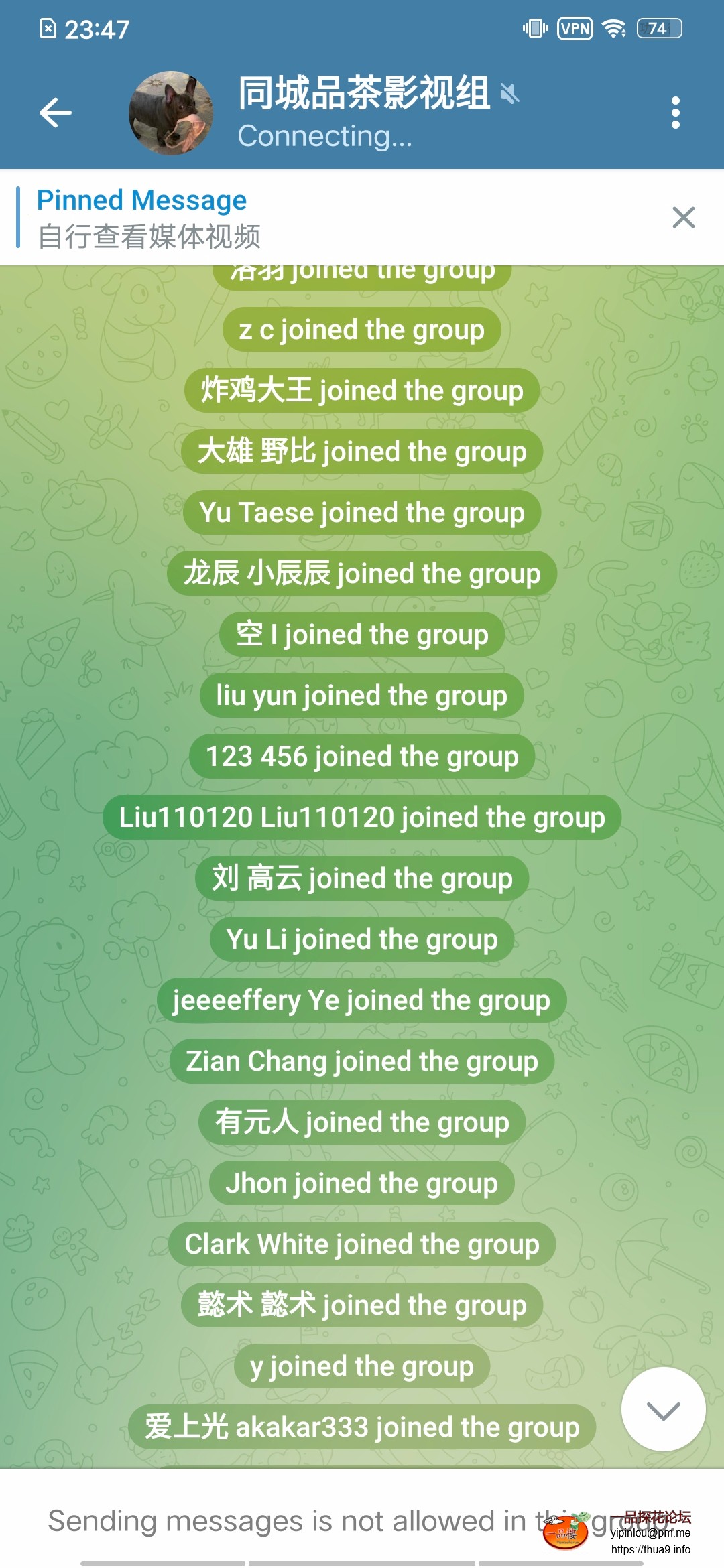Open liu yun's profile from the join notice
The image size is (724, 1568).
[257, 696]
